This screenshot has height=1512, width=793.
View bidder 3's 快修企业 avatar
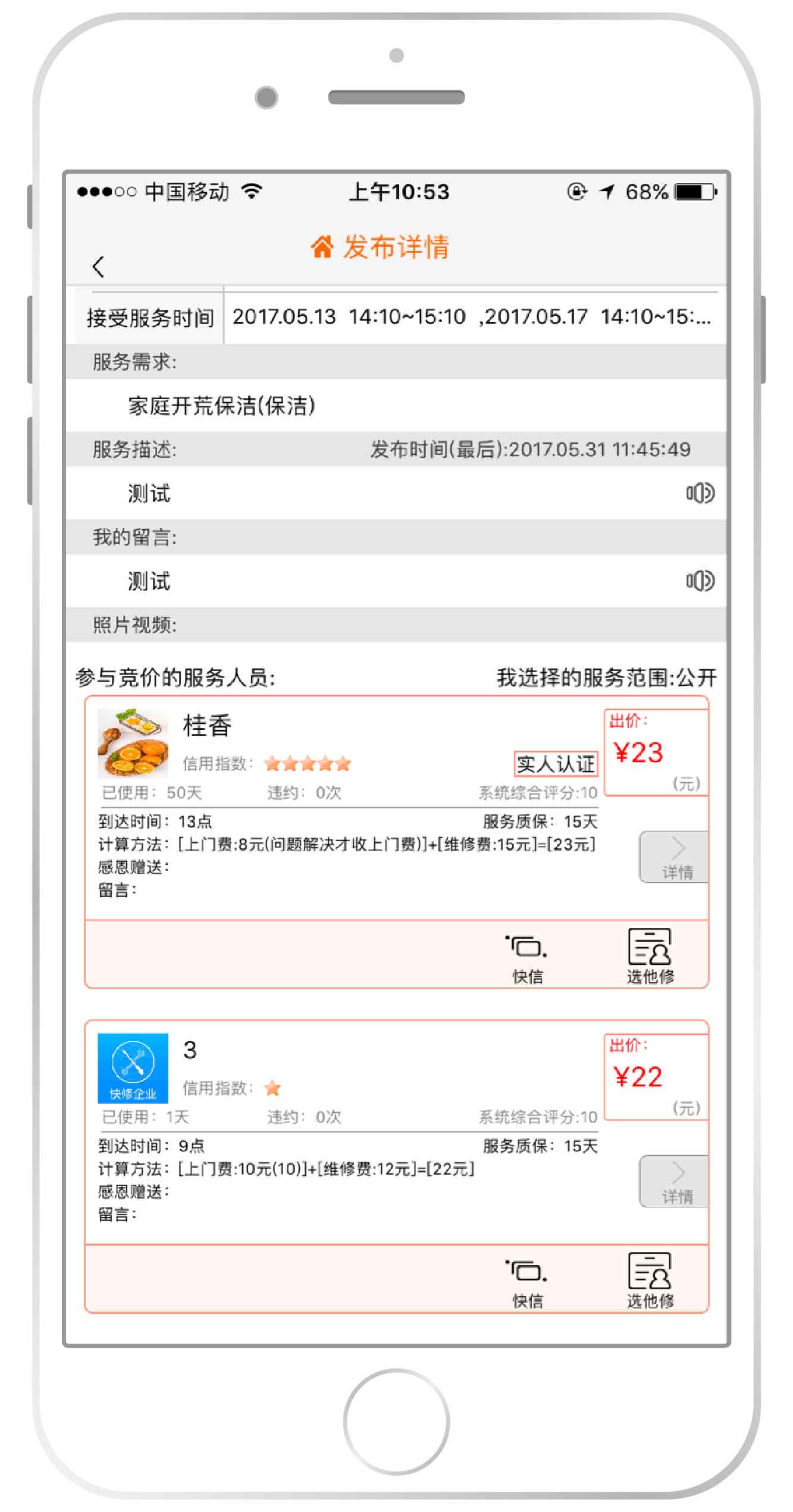(133, 1068)
